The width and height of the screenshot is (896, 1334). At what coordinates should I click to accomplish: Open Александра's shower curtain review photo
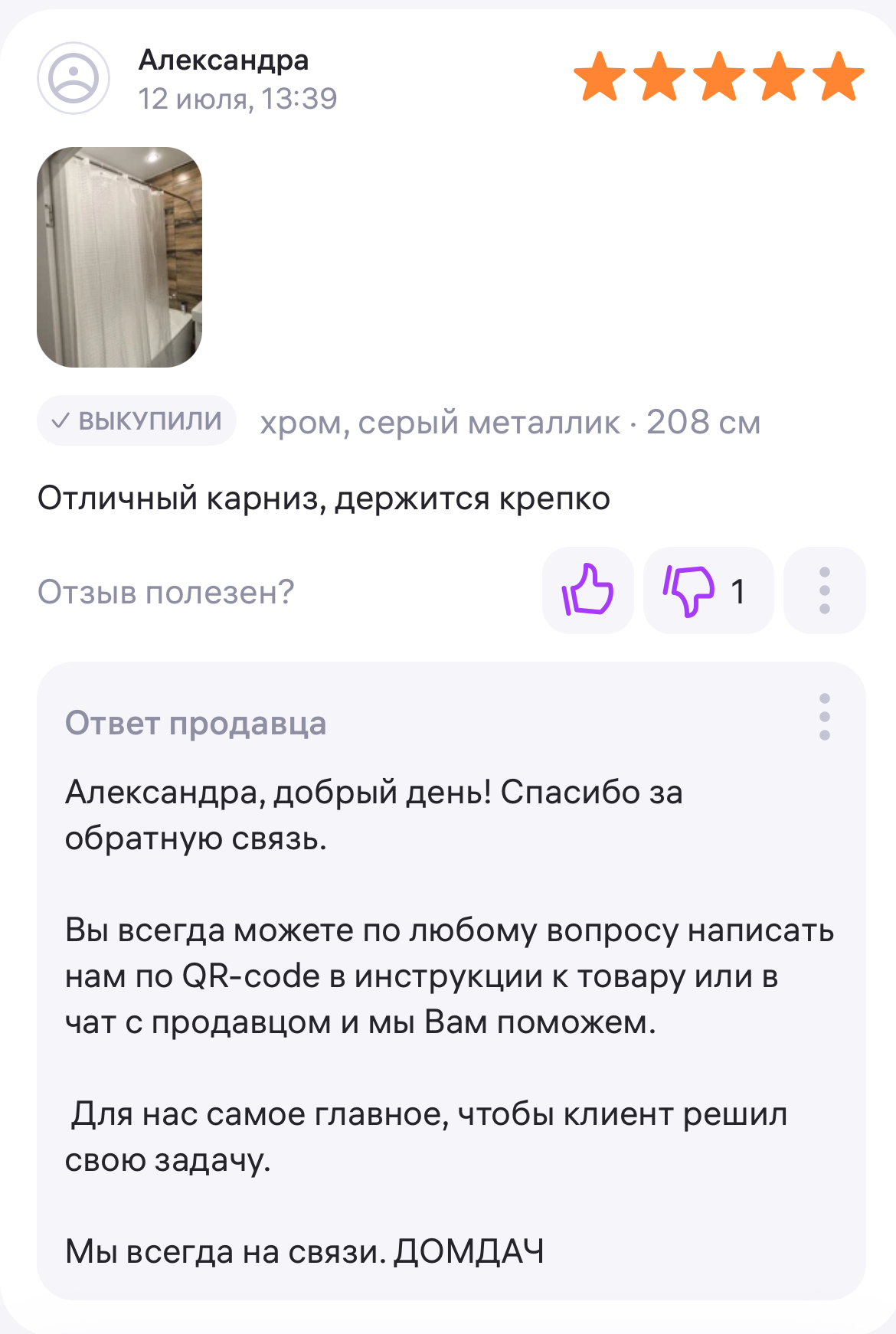tap(119, 257)
